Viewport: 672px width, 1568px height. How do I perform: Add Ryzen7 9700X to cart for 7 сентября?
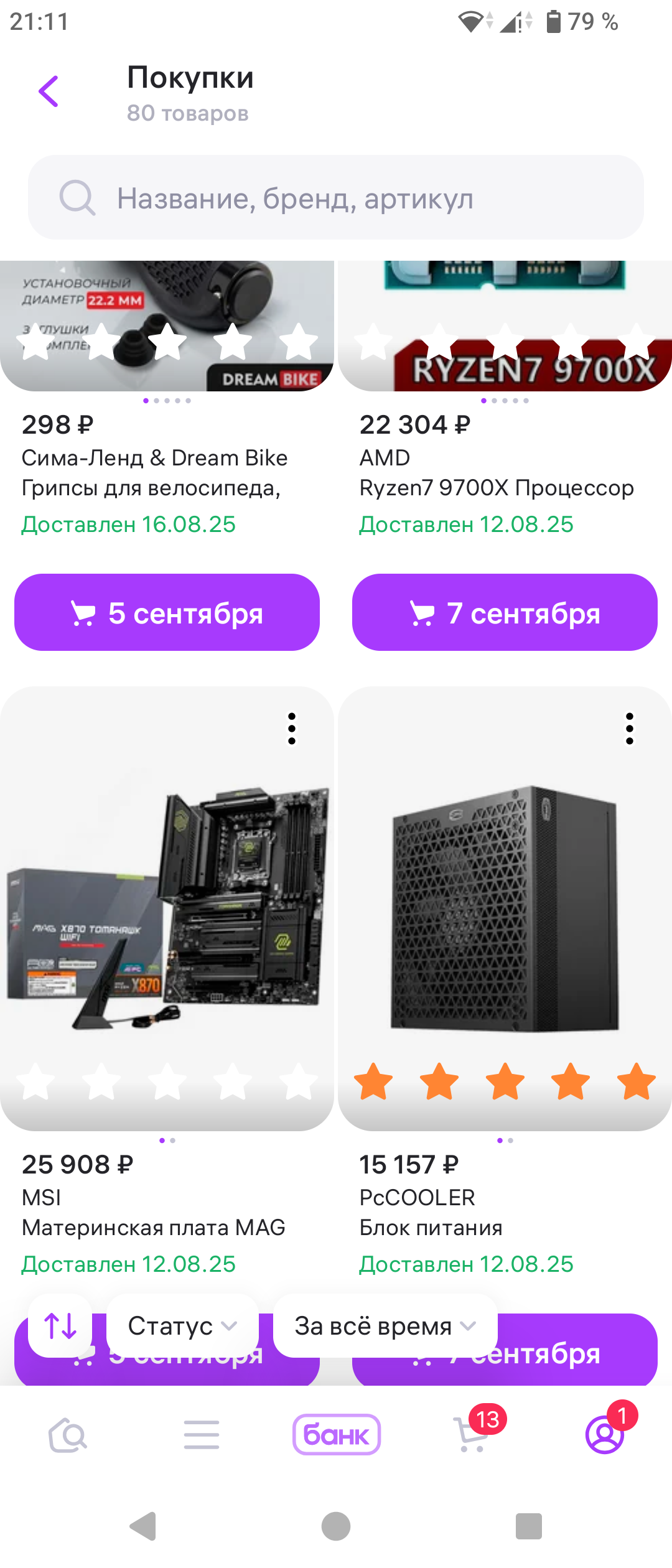(x=505, y=612)
